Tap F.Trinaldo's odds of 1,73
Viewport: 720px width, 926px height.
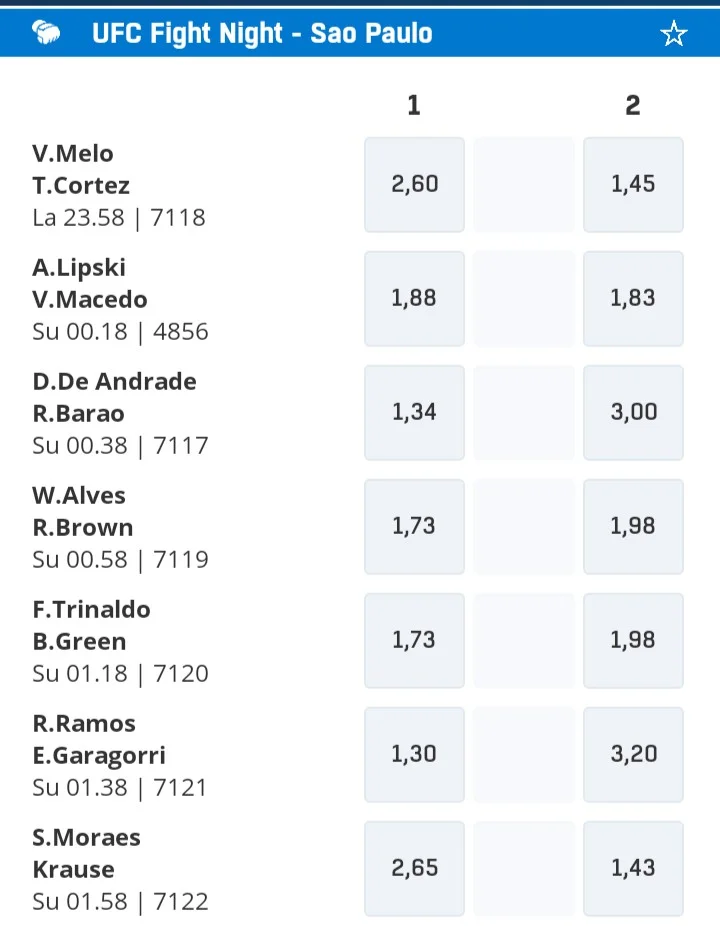pyautogui.click(x=414, y=640)
